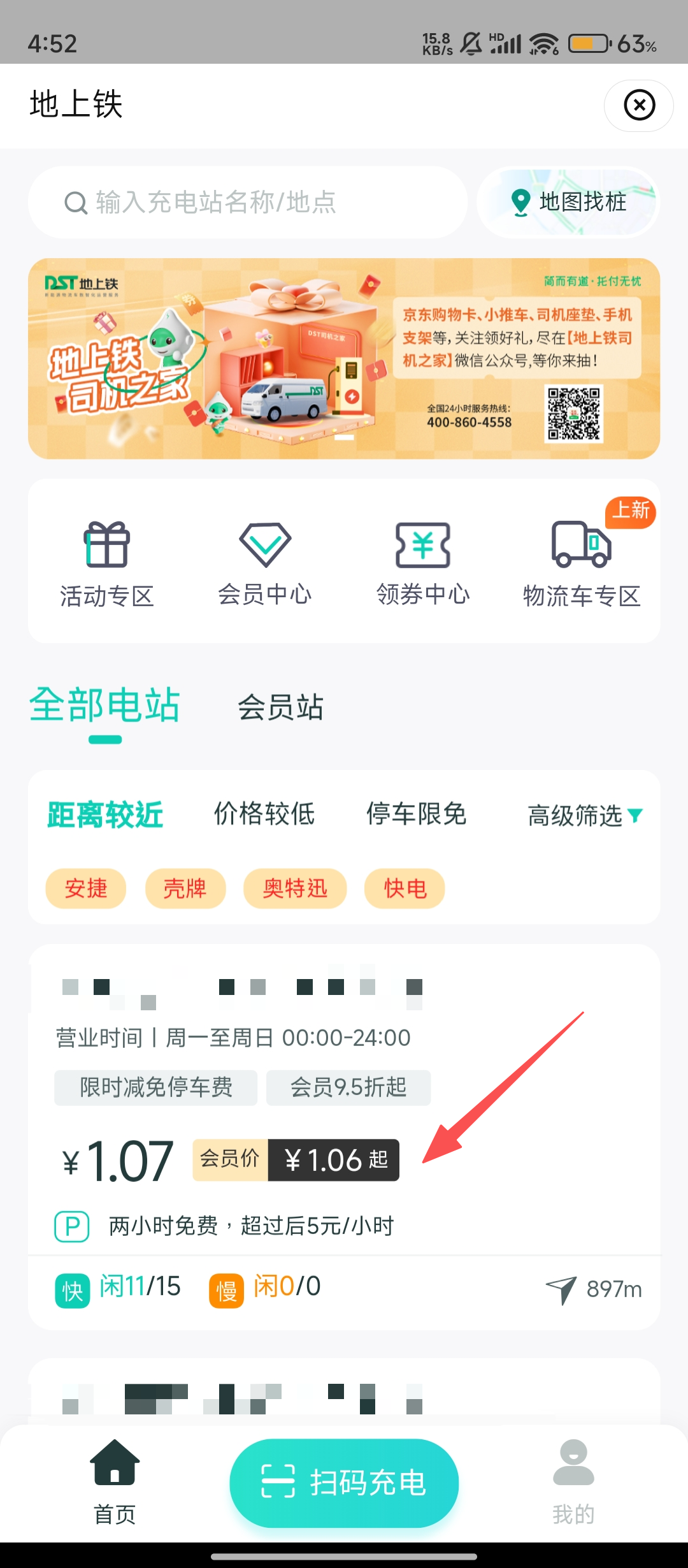Switch to the 会员站 tab
The height and width of the screenshot is (1568, 688).
click(281, 708)
